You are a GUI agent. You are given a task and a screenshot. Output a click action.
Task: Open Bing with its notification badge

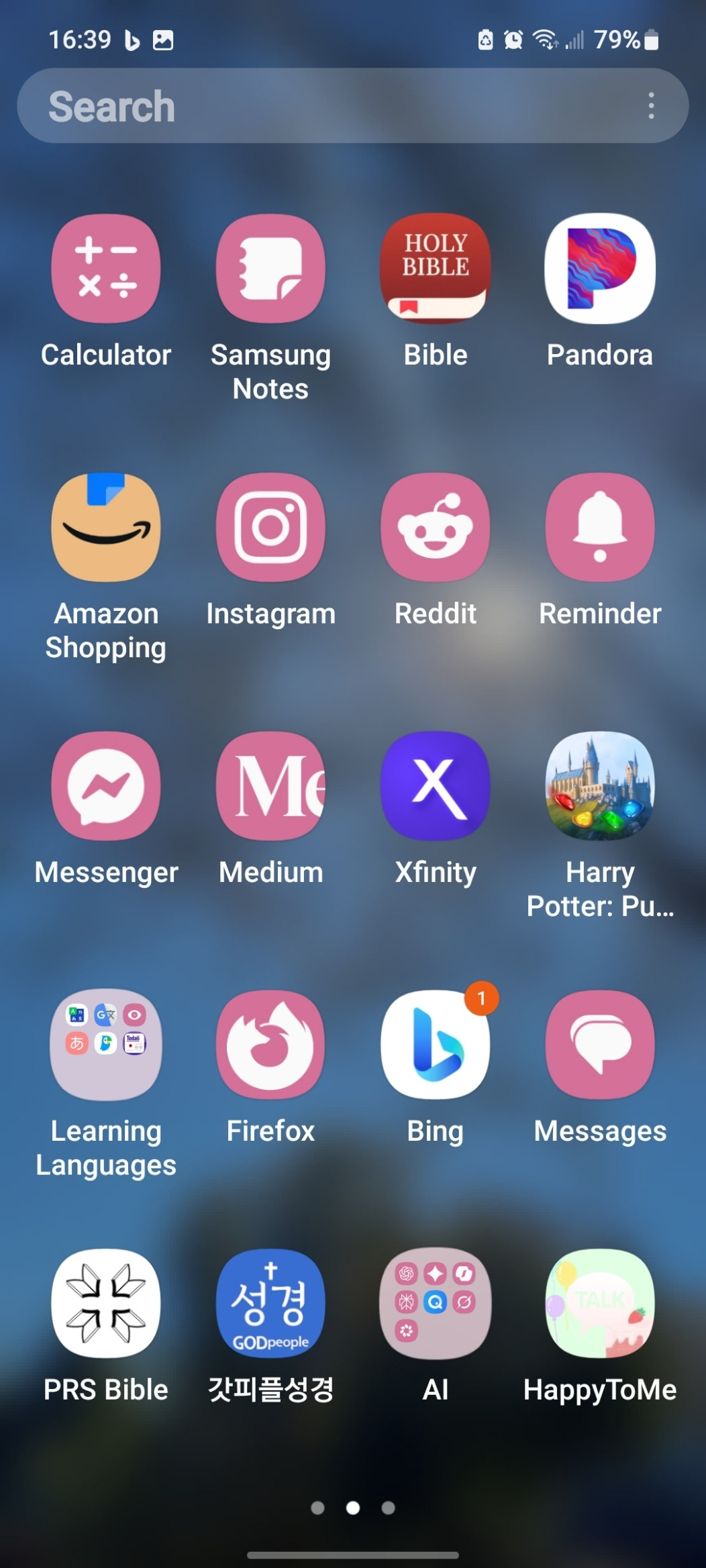coord(435,1045)
